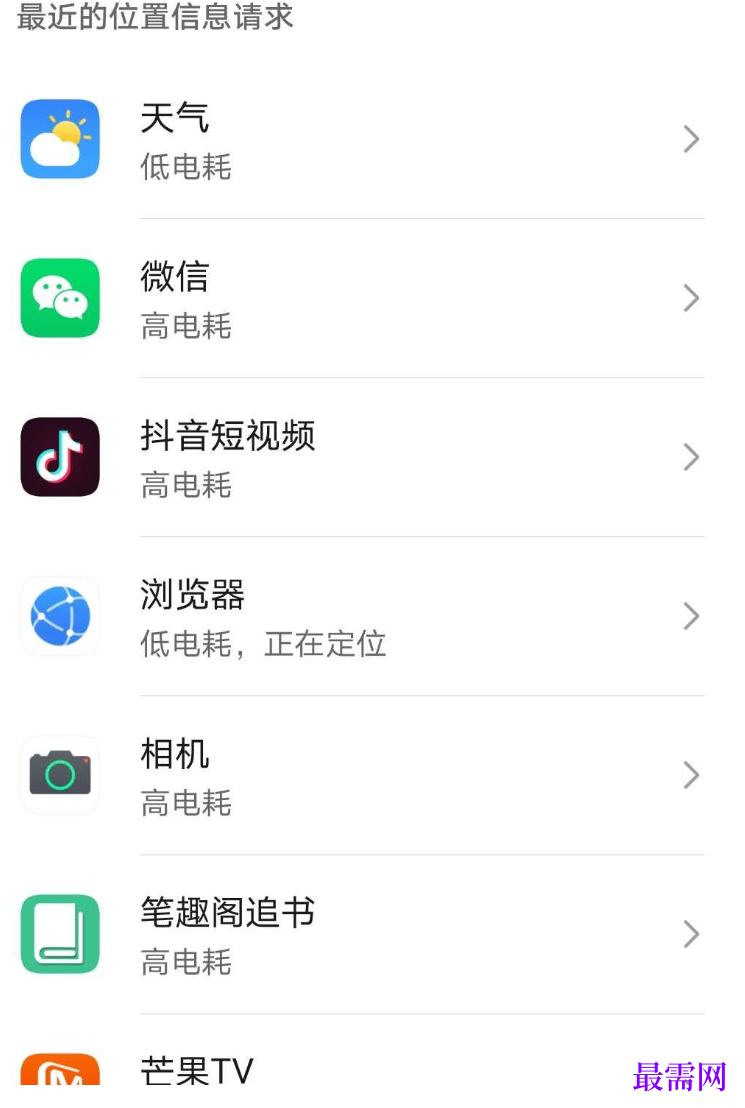
Task: Expand location details for 微信
Action: point(691,298)
